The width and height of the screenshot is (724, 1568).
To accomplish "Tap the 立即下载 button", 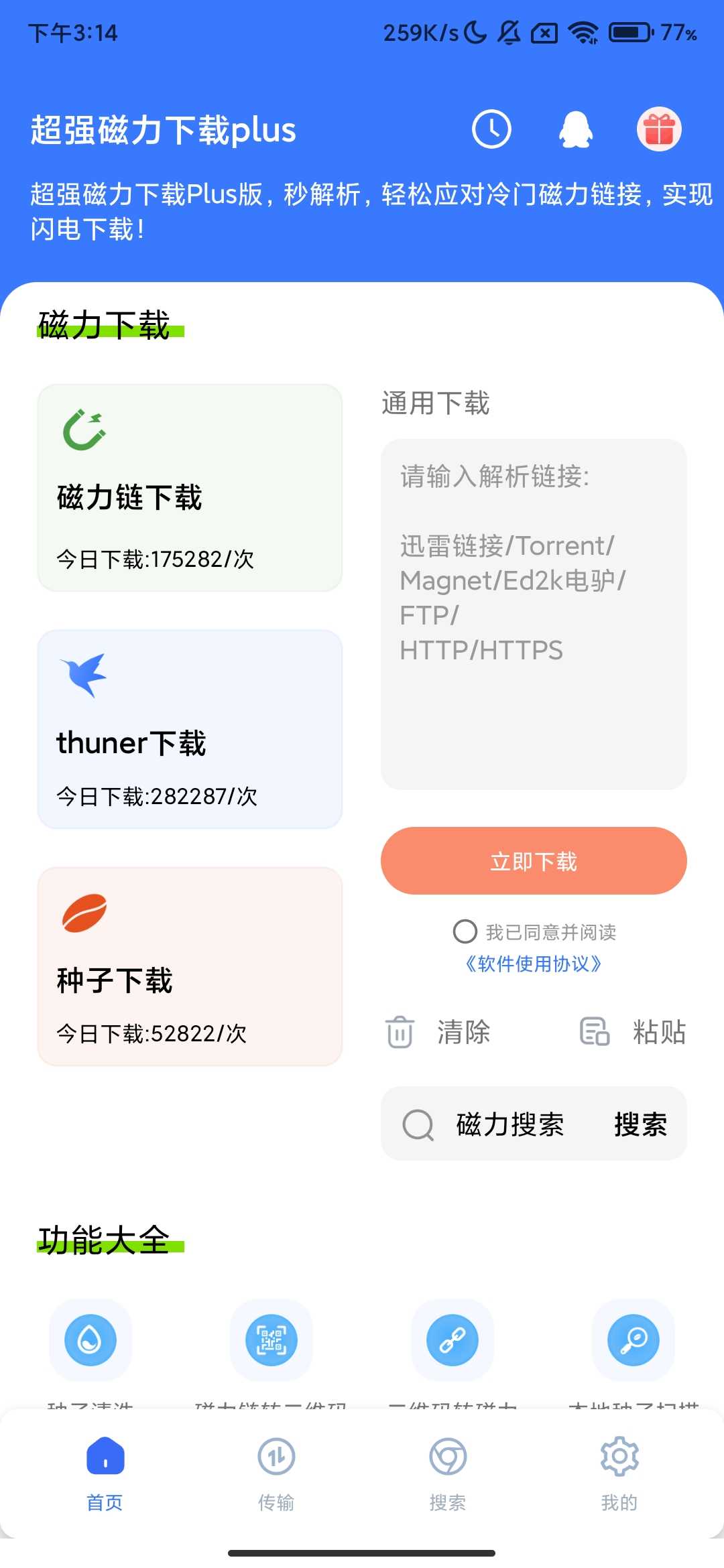I will pyautogui.click(x=534, y=861).
